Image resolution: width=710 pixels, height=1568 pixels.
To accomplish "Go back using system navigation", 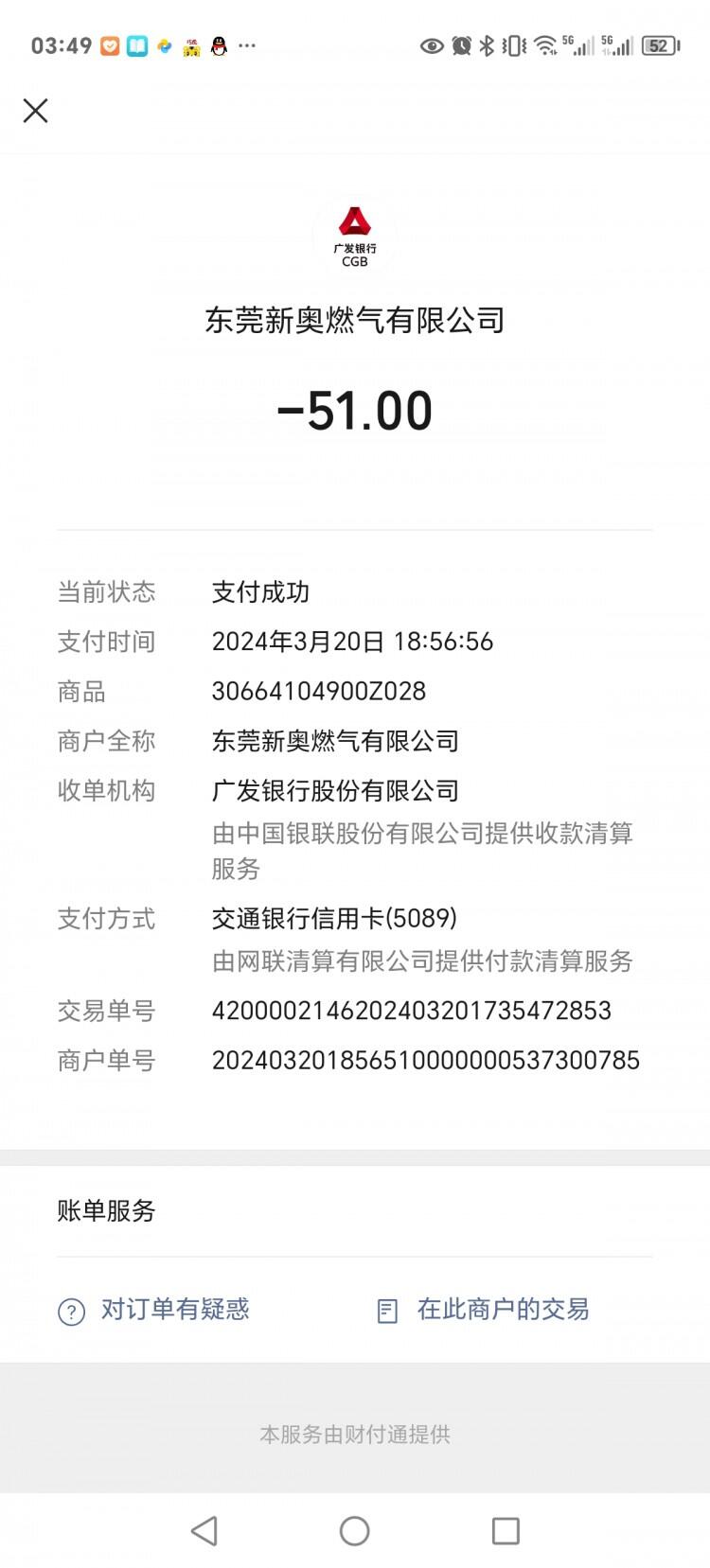I will [x=204, y=1531].
